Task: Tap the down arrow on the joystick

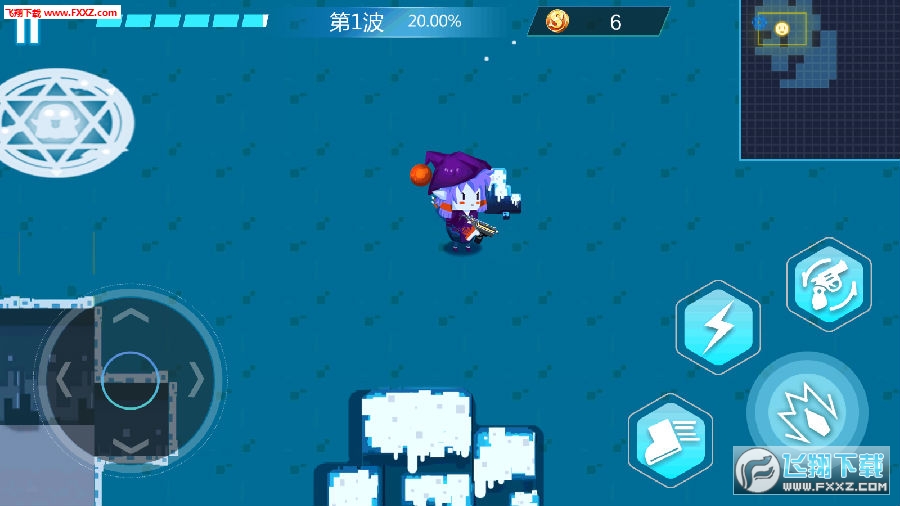Action: 131,444
